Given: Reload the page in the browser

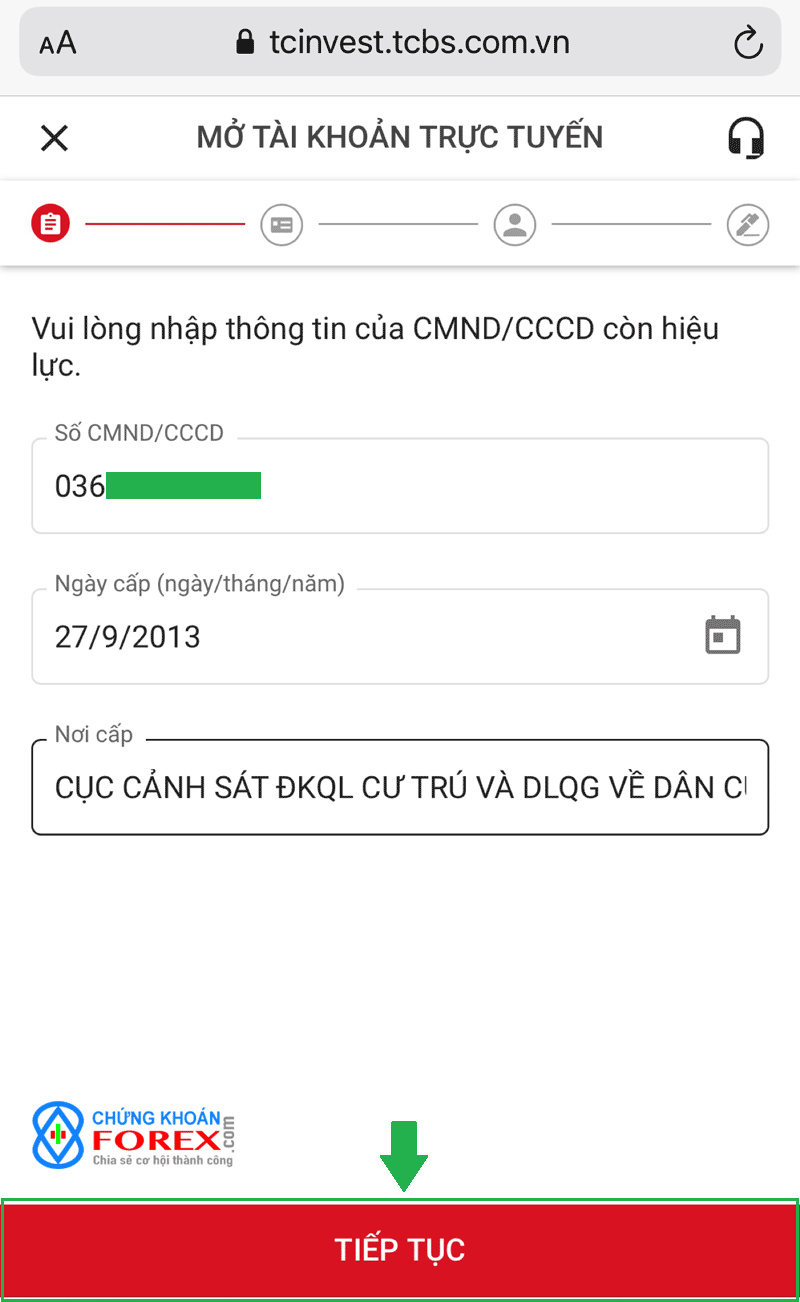Looking at the screenshot, I should tap(748, 42).
